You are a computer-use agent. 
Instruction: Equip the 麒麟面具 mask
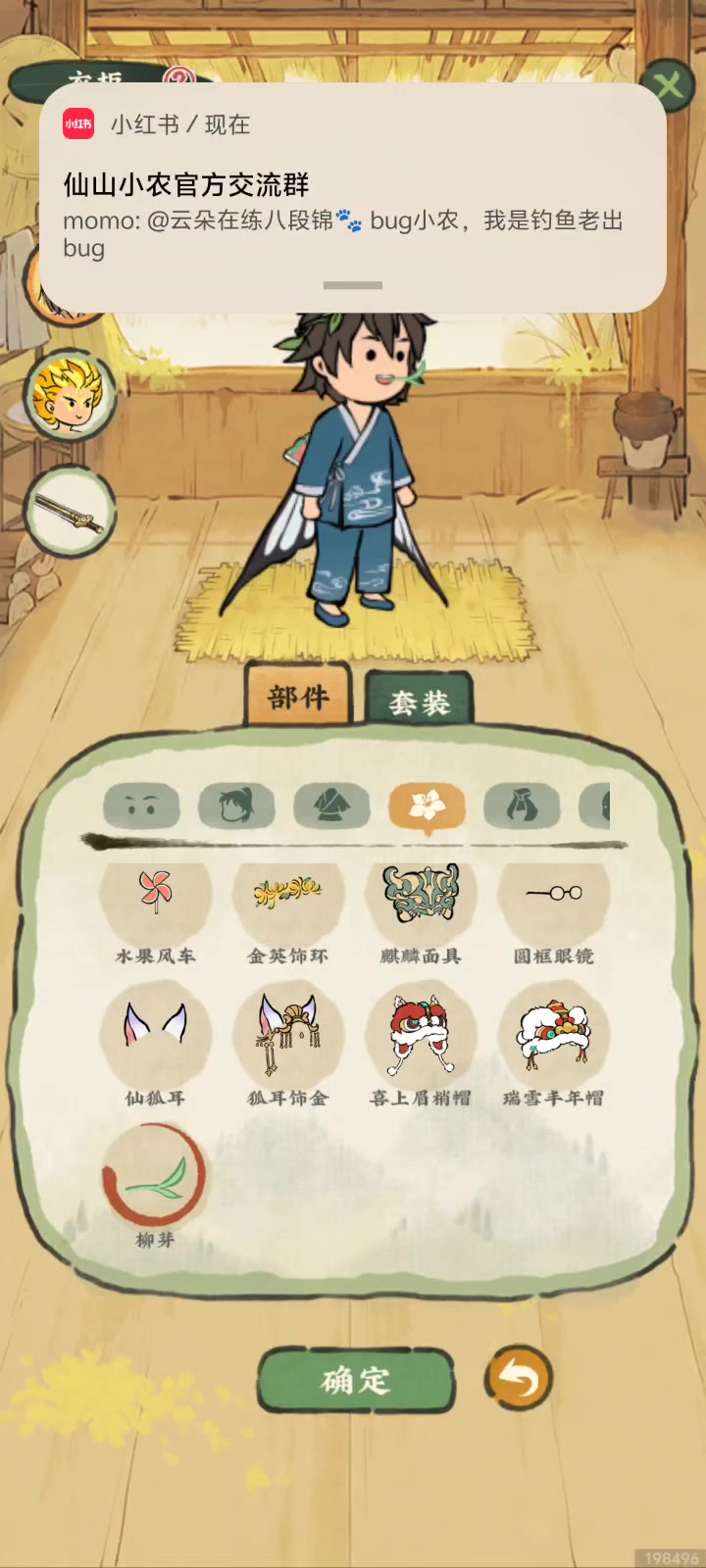tap(421, 910)
